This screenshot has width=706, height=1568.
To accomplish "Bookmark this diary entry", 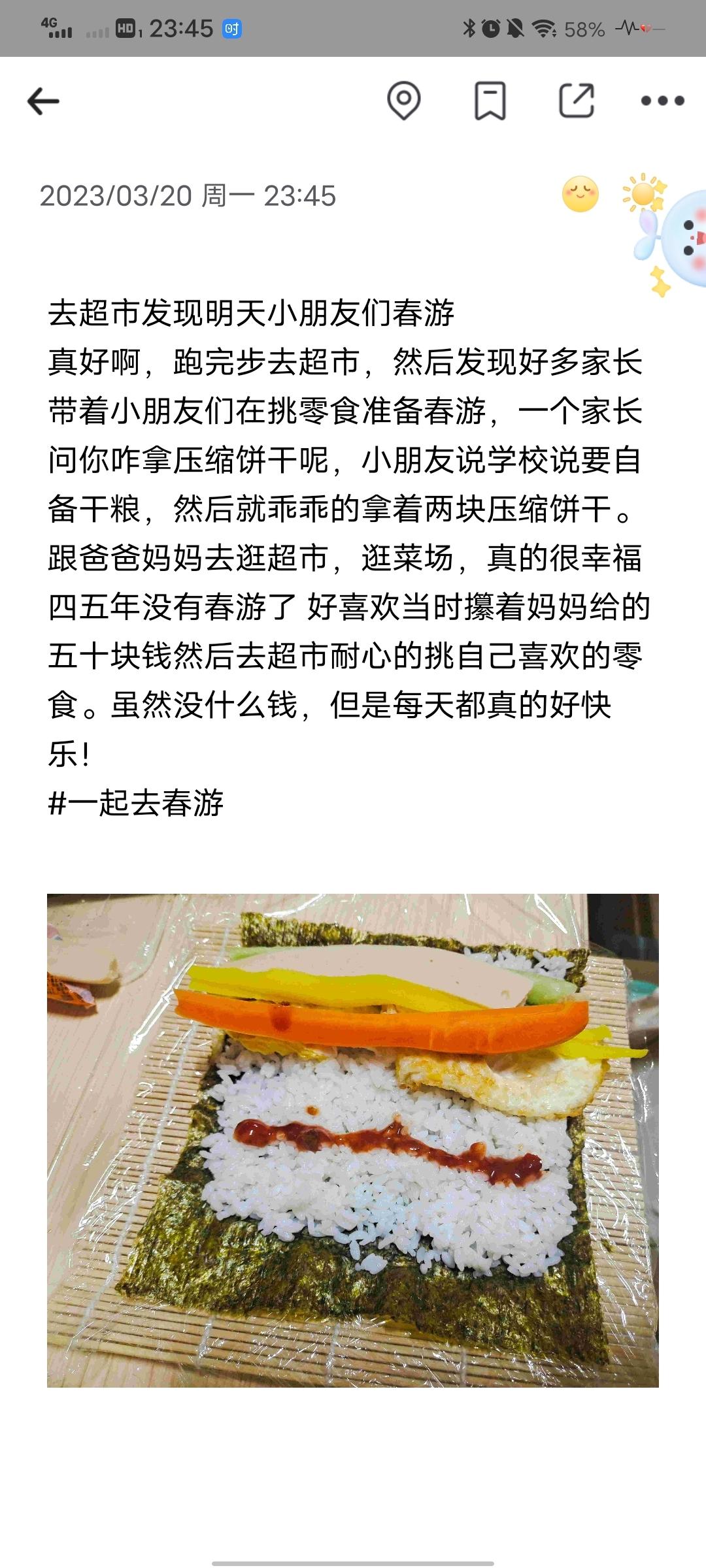I will click(490, 101).
